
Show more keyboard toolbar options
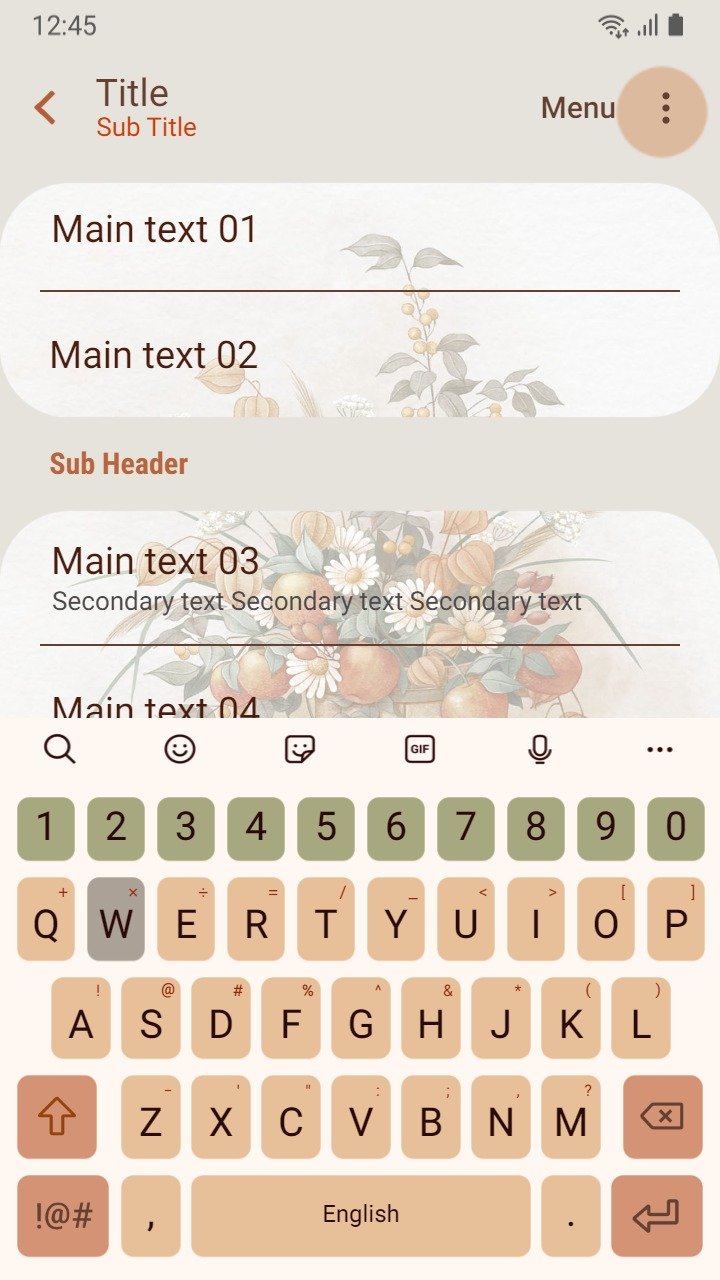coord(660,749)
